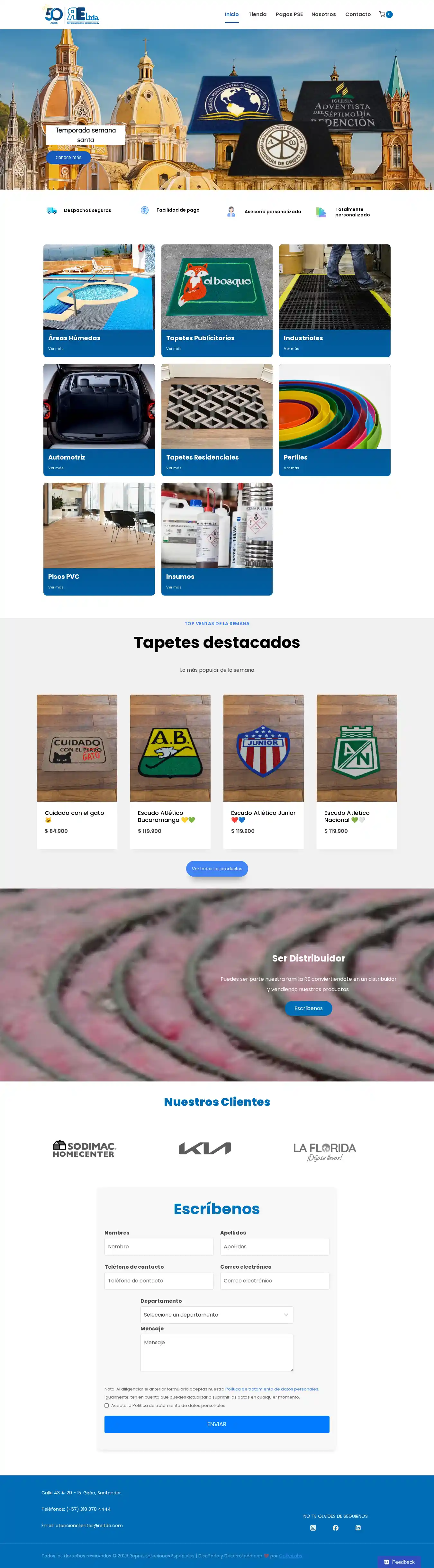Open the Pisos PVC category
434x1568 pixels.
[x=99, y=539]
